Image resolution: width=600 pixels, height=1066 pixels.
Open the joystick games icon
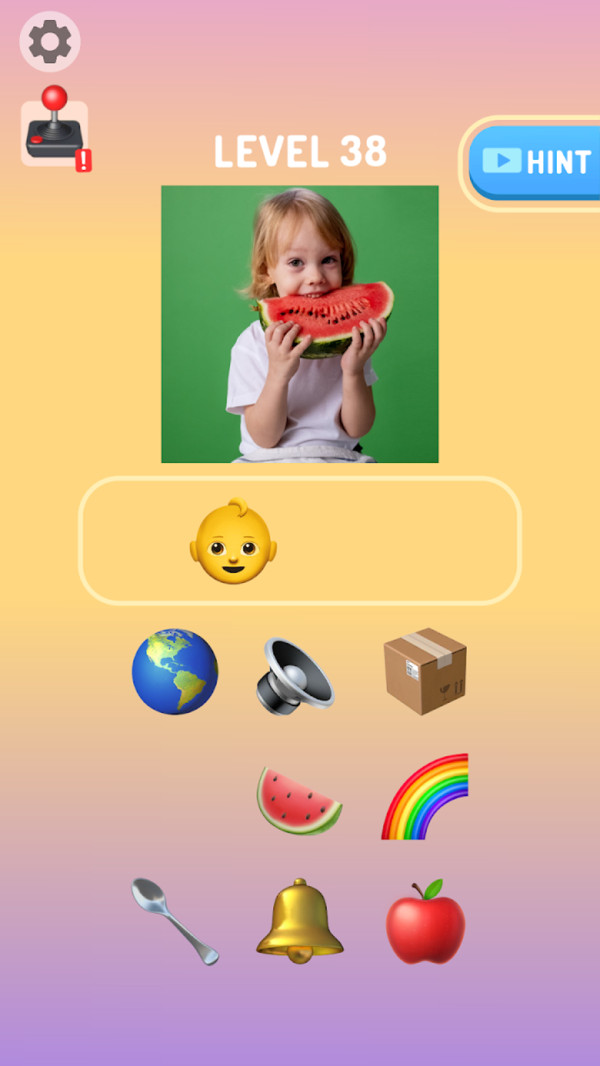55,129
